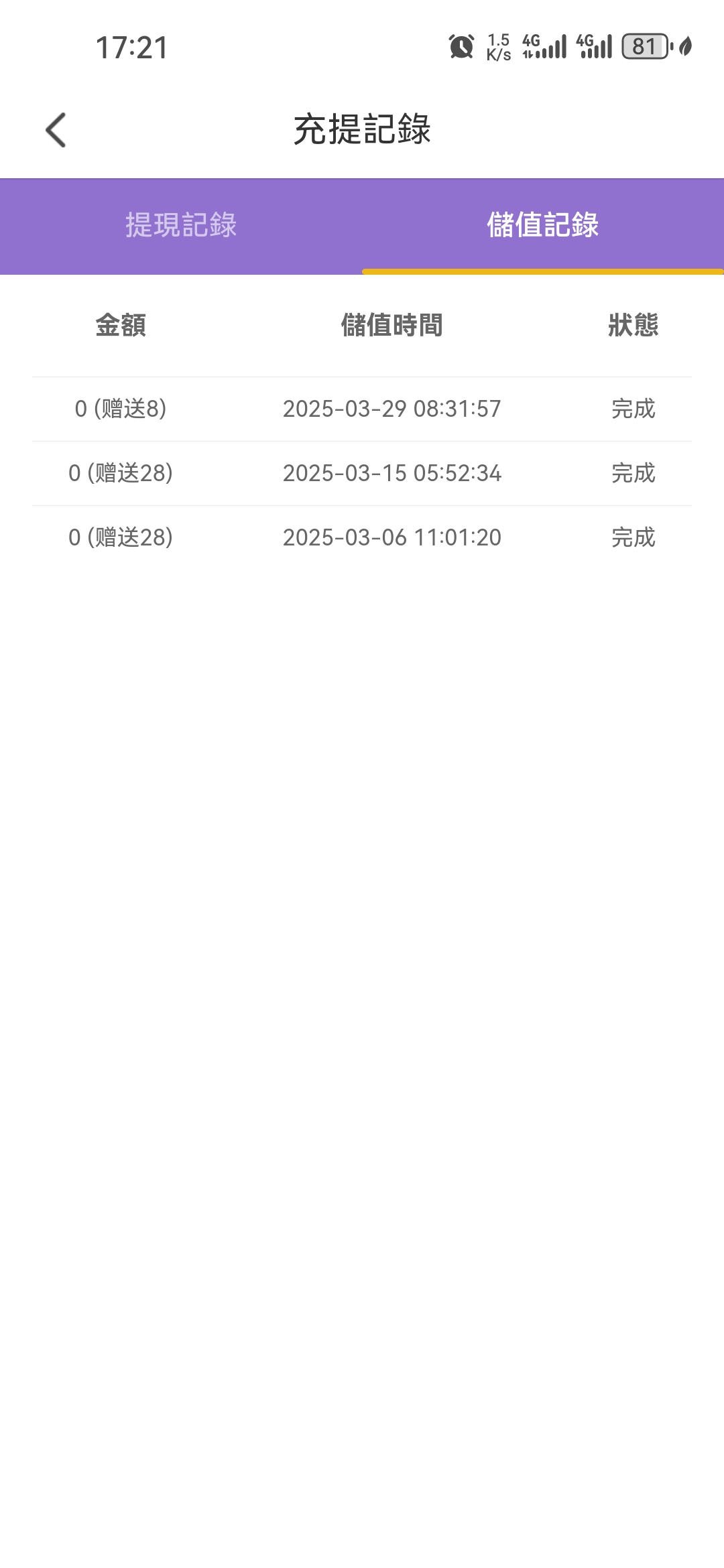The width and height of the screenshot is (724, 1568).
Task: Select the 儲值記錄 tab
Action: click(x=543, y=226)
